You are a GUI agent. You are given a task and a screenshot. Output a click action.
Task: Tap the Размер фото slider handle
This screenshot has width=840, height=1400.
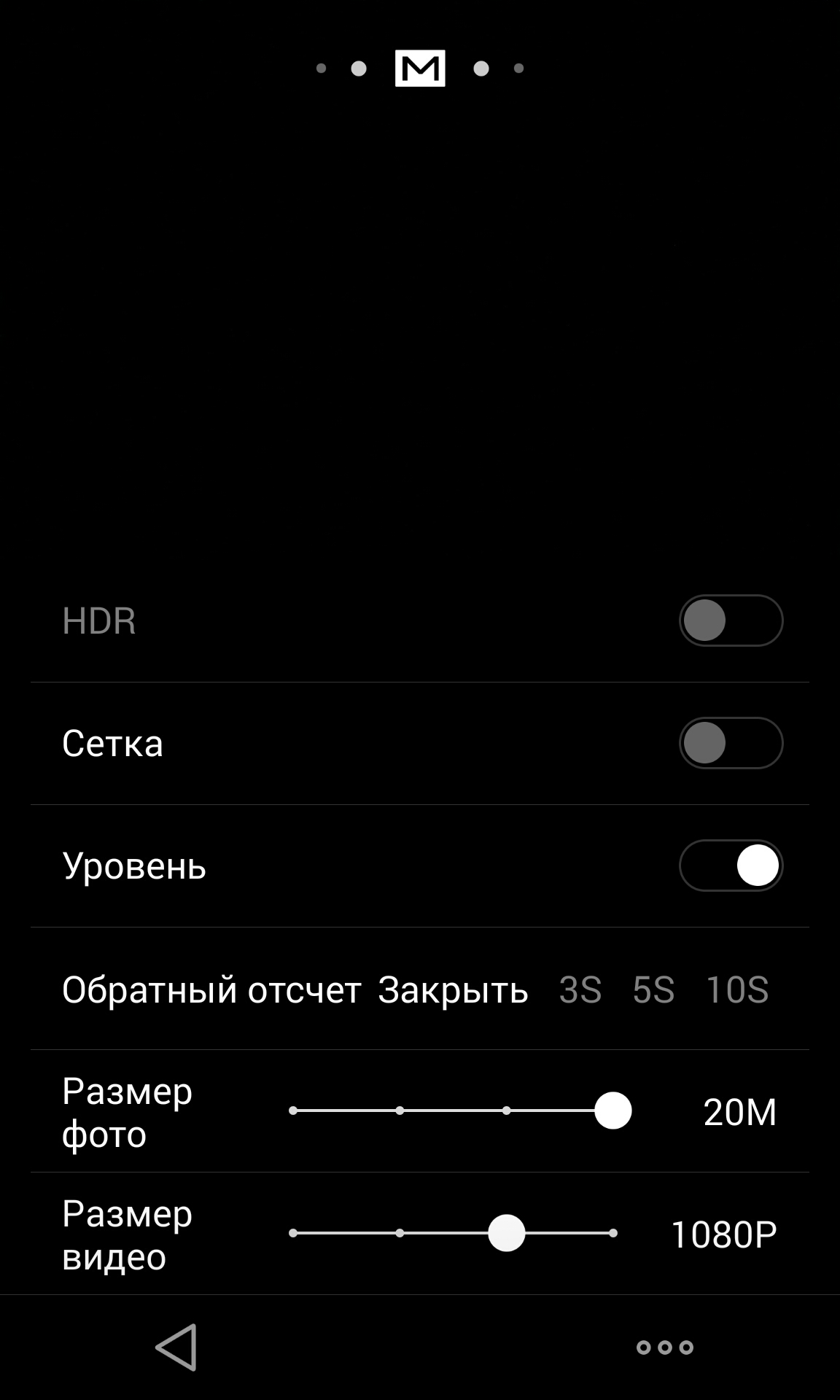tap(612, 1111)
